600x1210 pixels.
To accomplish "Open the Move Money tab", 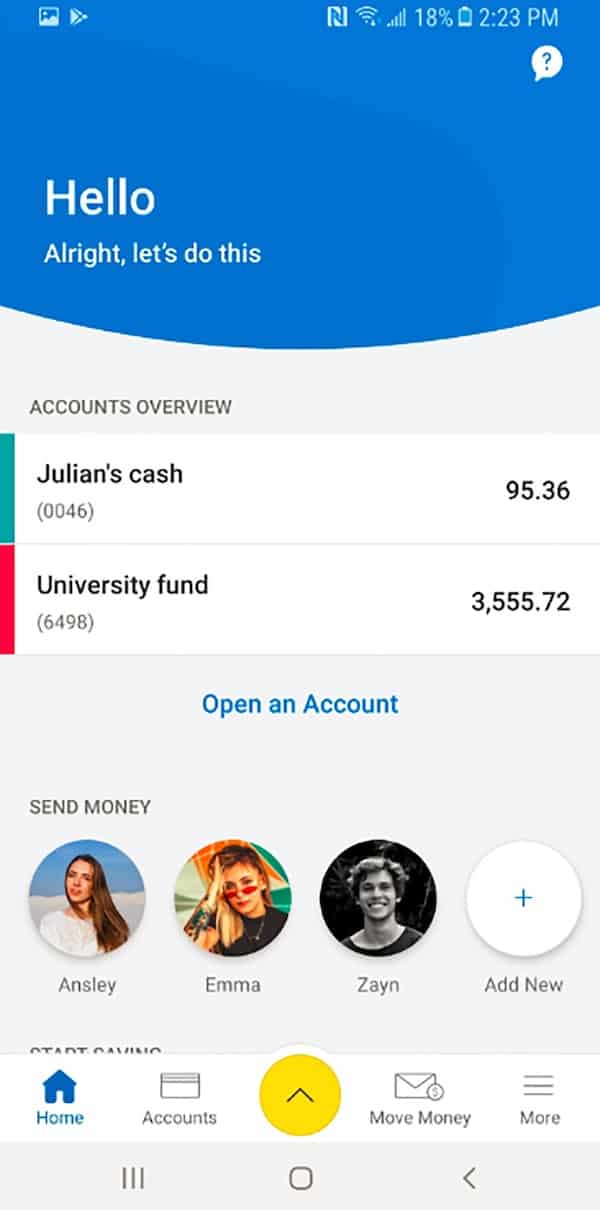I will point(420,1097).
